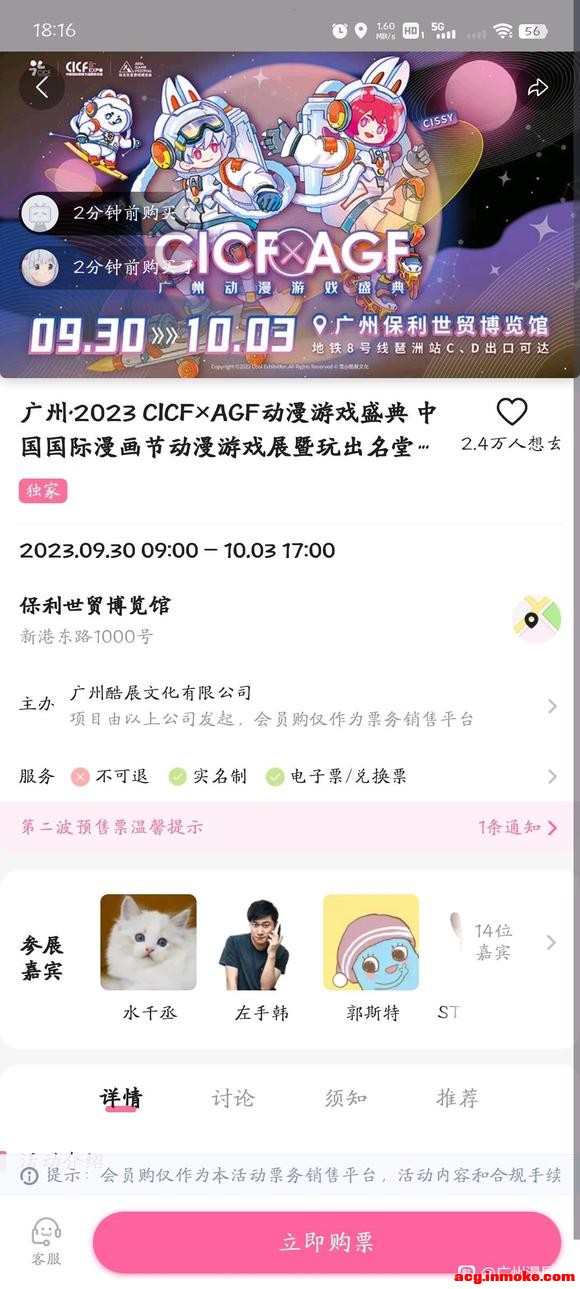Expand the 服务 service information row
580x1289 pixels.
click(290, 776)
